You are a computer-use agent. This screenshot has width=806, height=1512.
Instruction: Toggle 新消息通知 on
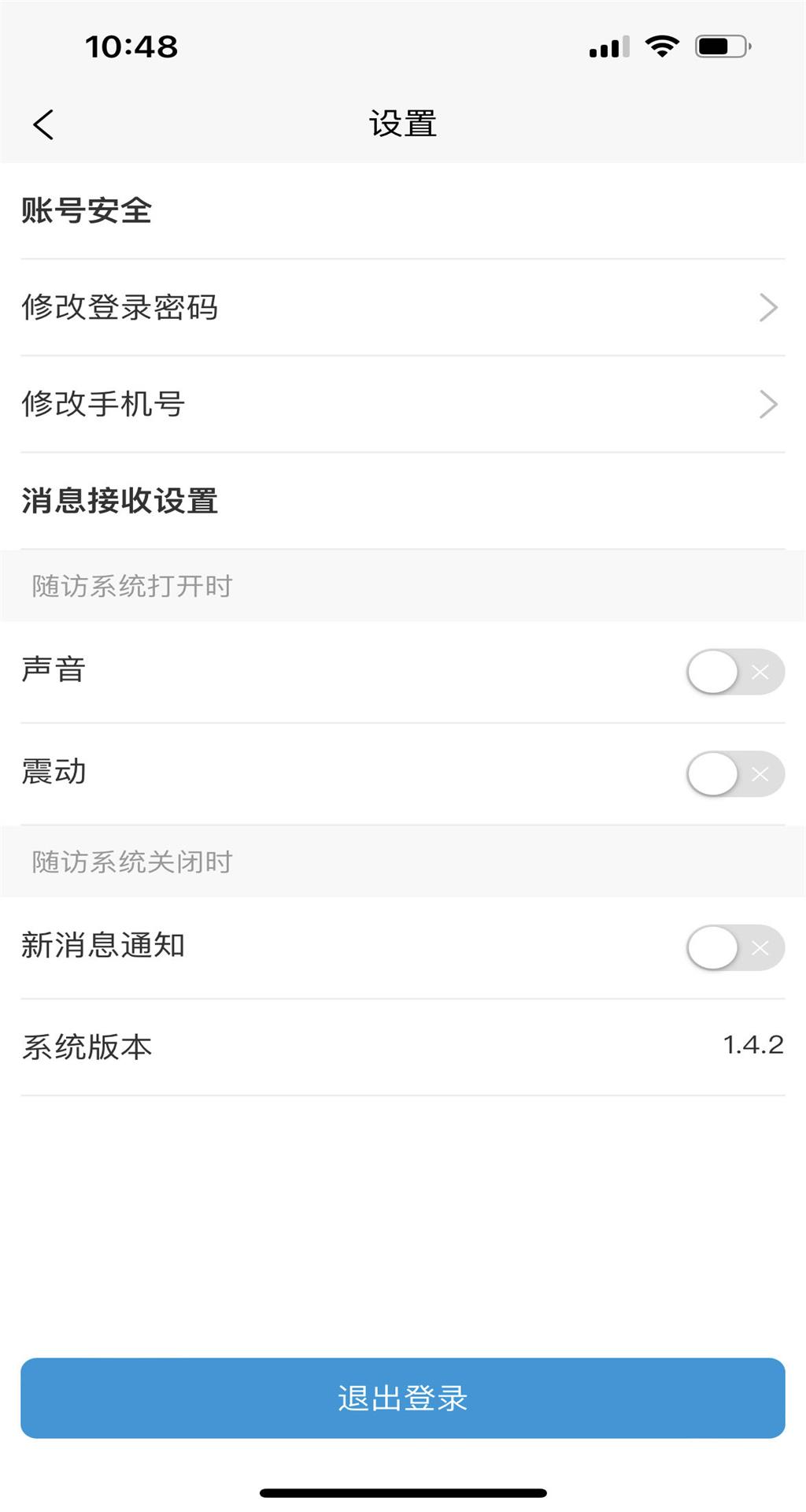(x=735, y=947)
